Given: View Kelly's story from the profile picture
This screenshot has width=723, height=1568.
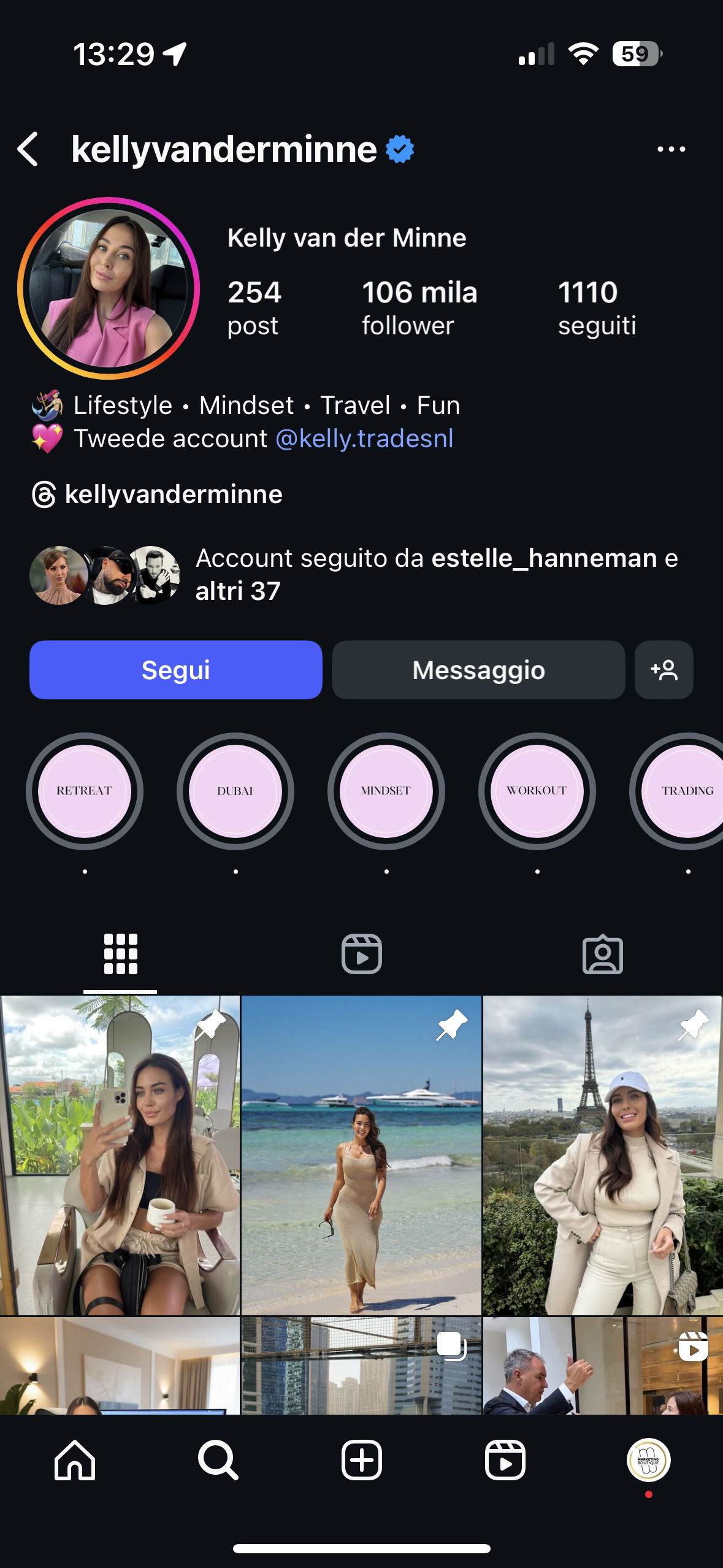Looking at the screenshot, I should 109,288.
